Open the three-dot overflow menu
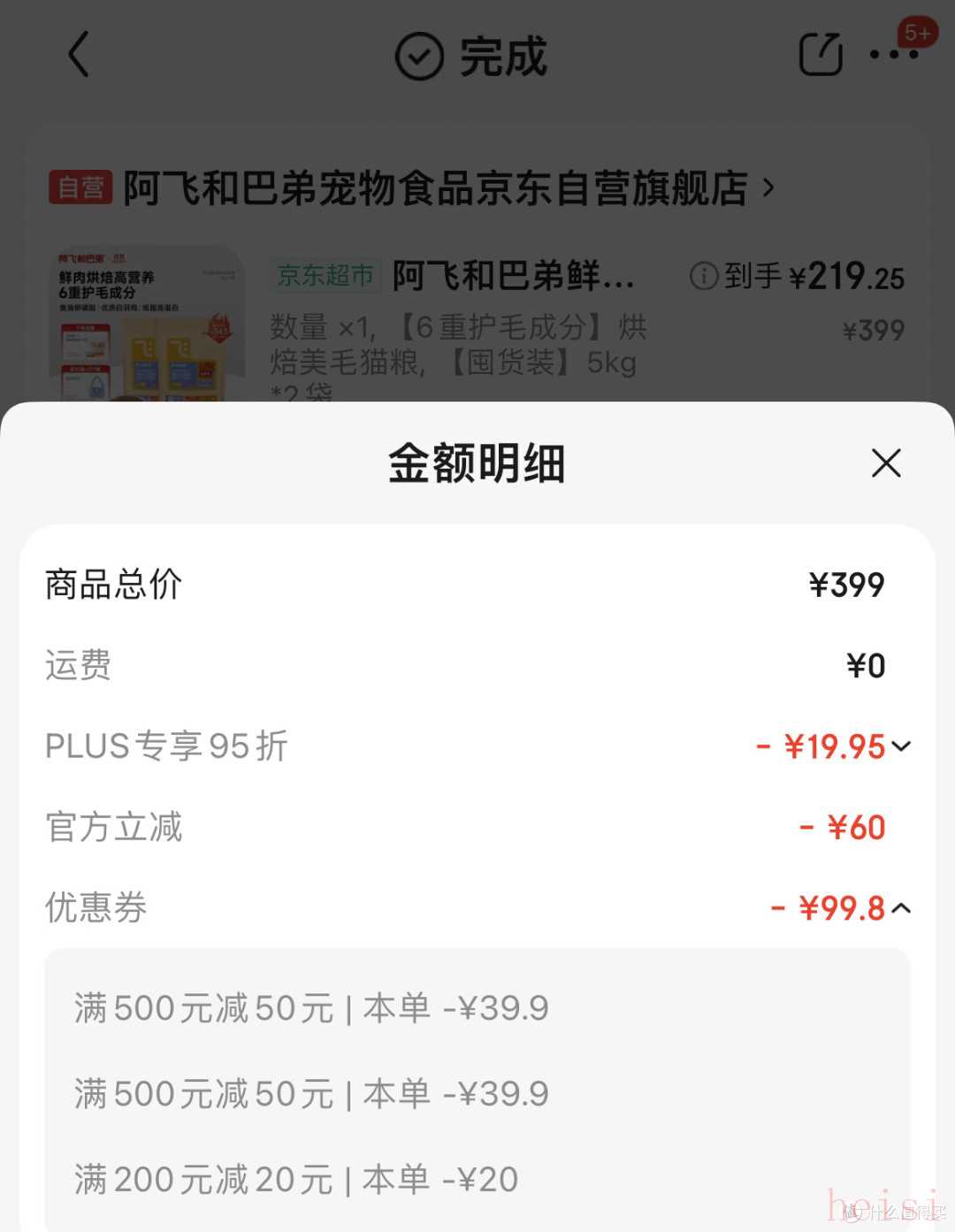Viewport: 955px width, 1232px height. [x=894, y=55]
